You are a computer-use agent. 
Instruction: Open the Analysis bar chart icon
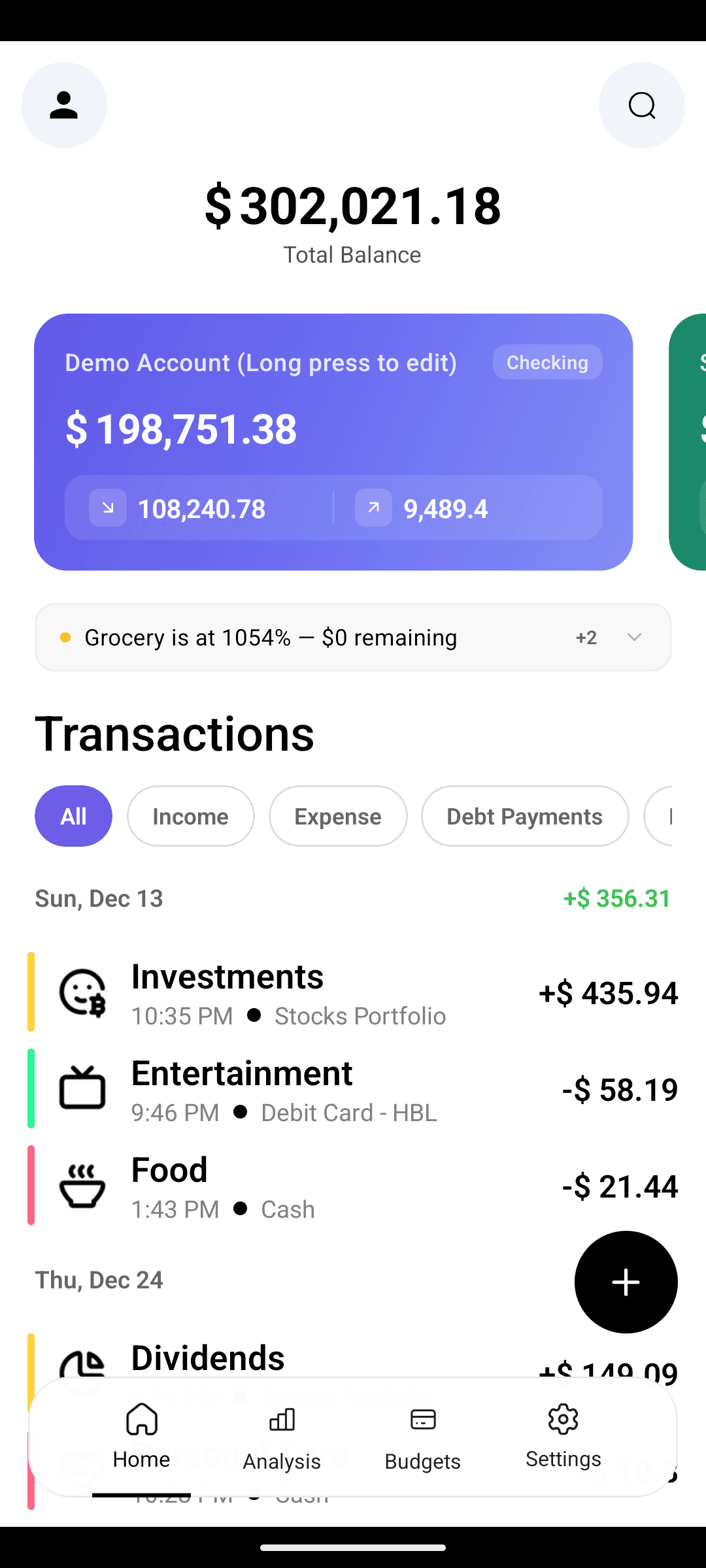coord(281,1419)
